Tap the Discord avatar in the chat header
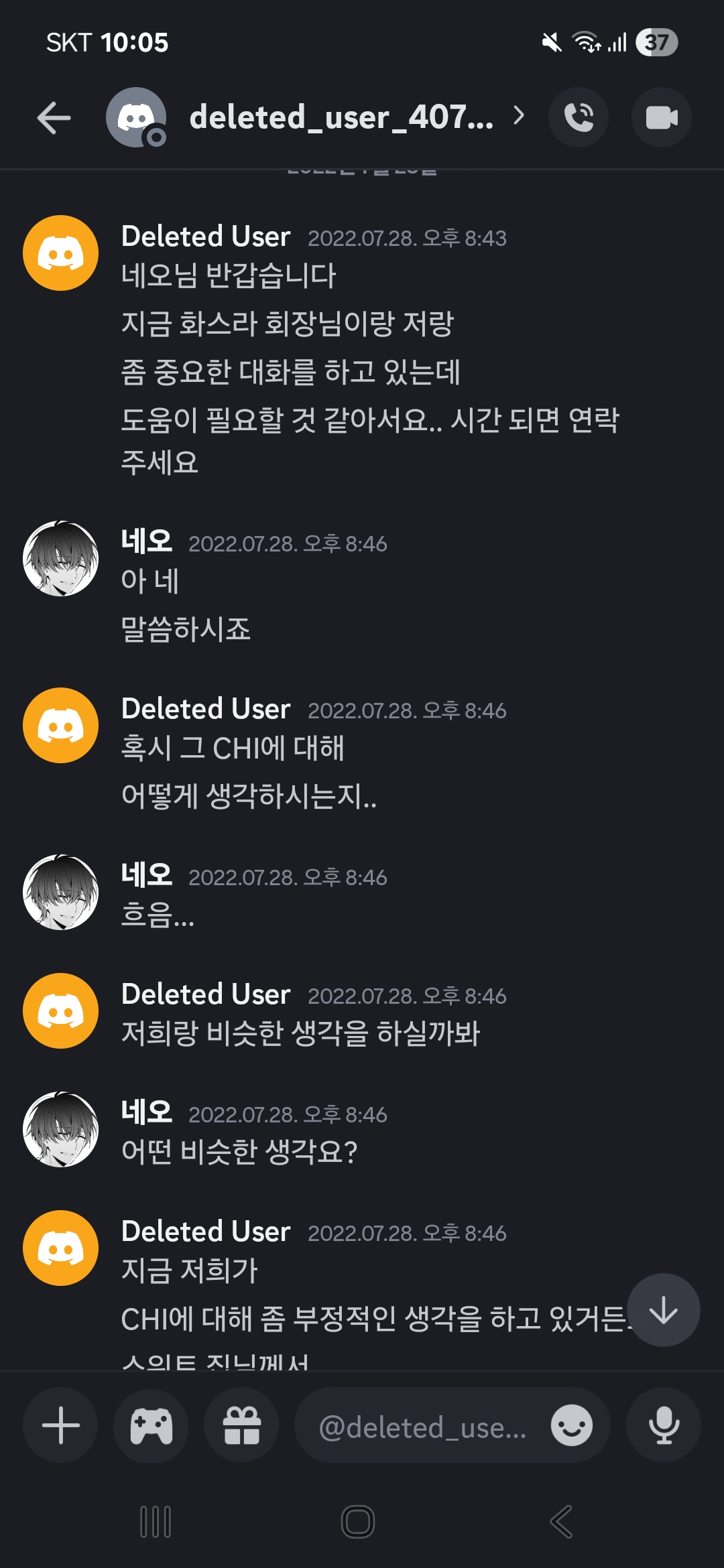 (137, 117)
